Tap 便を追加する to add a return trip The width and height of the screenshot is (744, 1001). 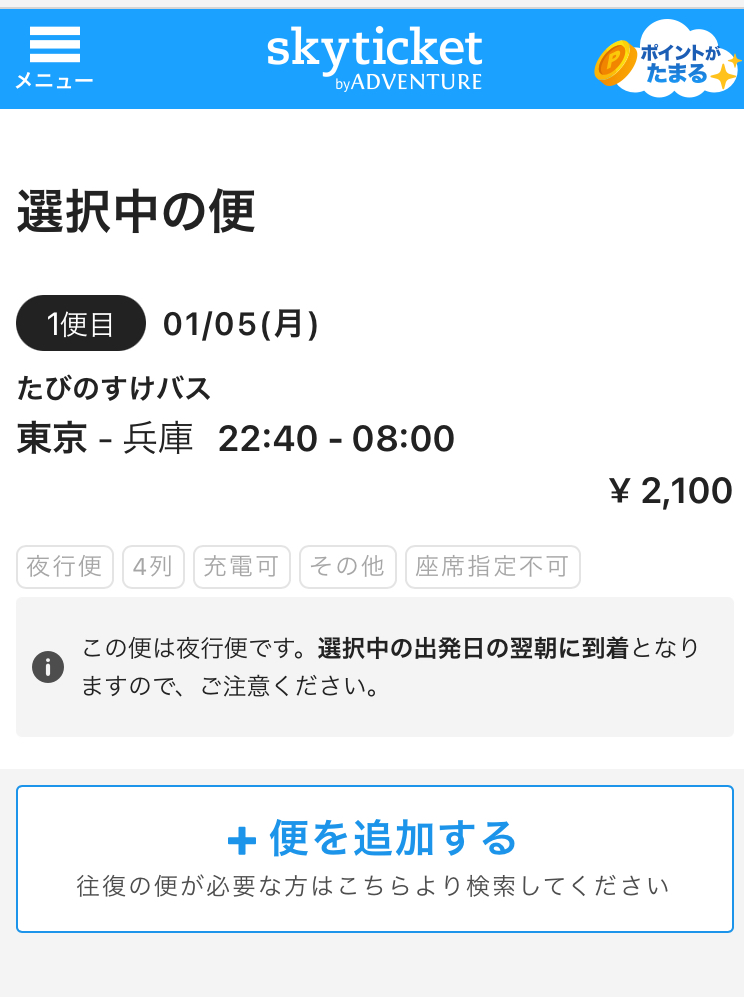pos(375,858)
